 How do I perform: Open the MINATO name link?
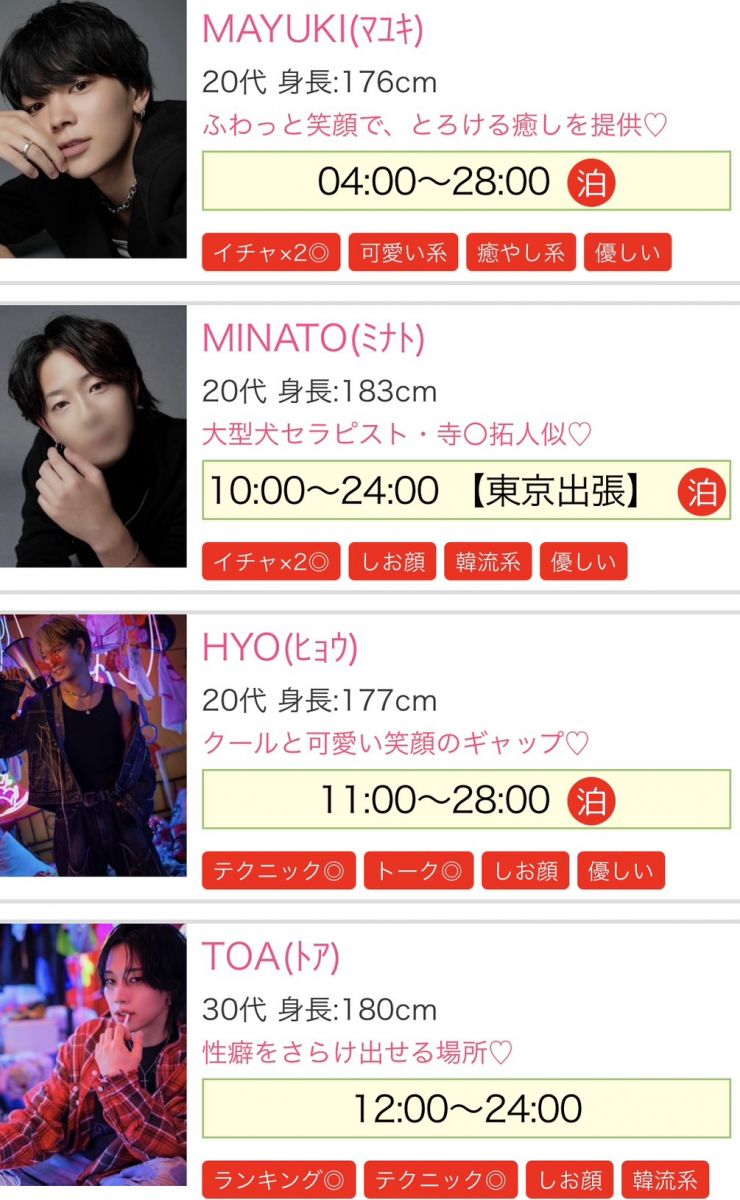[x=313, y=339]
